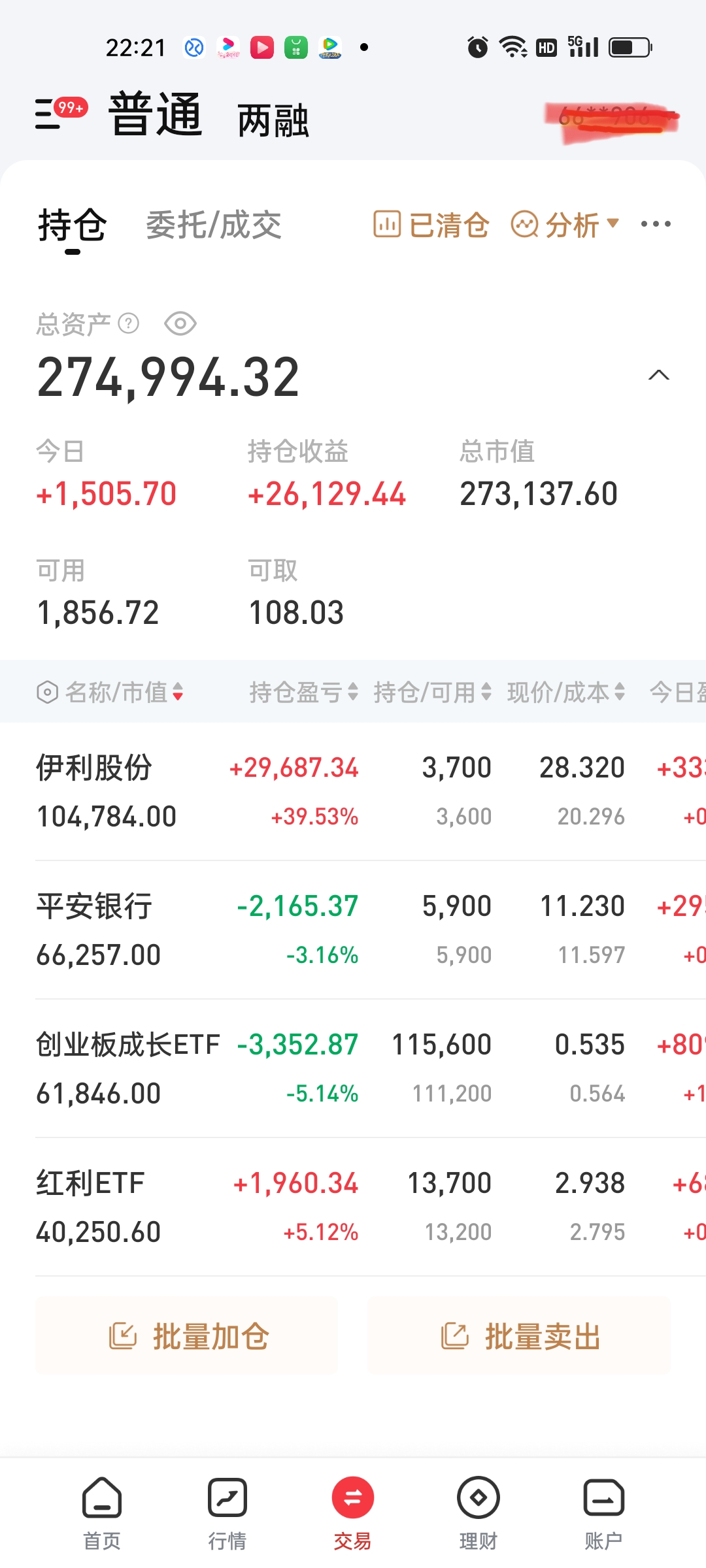This screenshot has width=706, height=1568.
Task: Open 已清仓 cleared positions
Action: [431, 225]
